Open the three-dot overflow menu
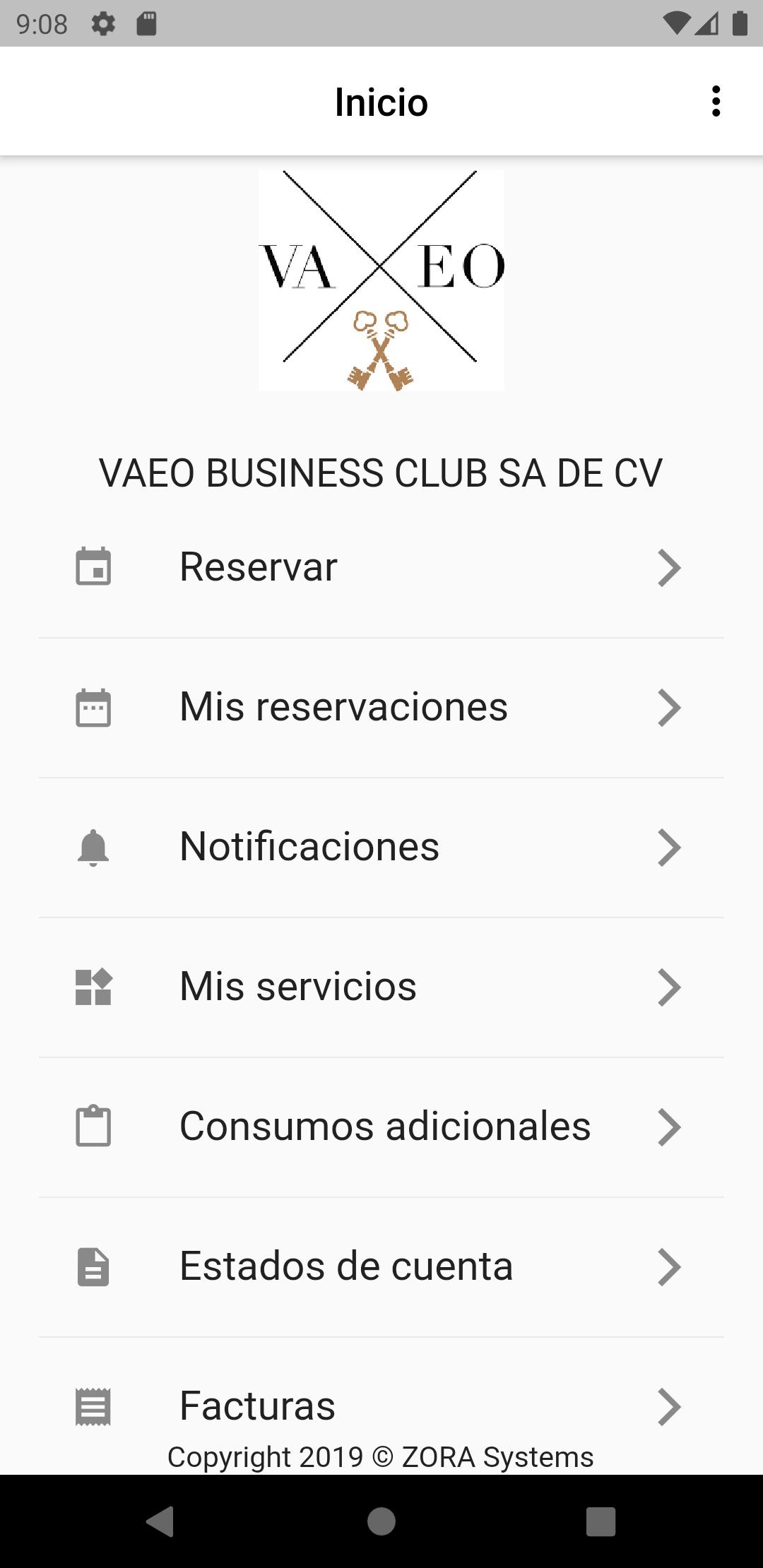Viewport: 763px width, 1568px height. click(716, 102)
